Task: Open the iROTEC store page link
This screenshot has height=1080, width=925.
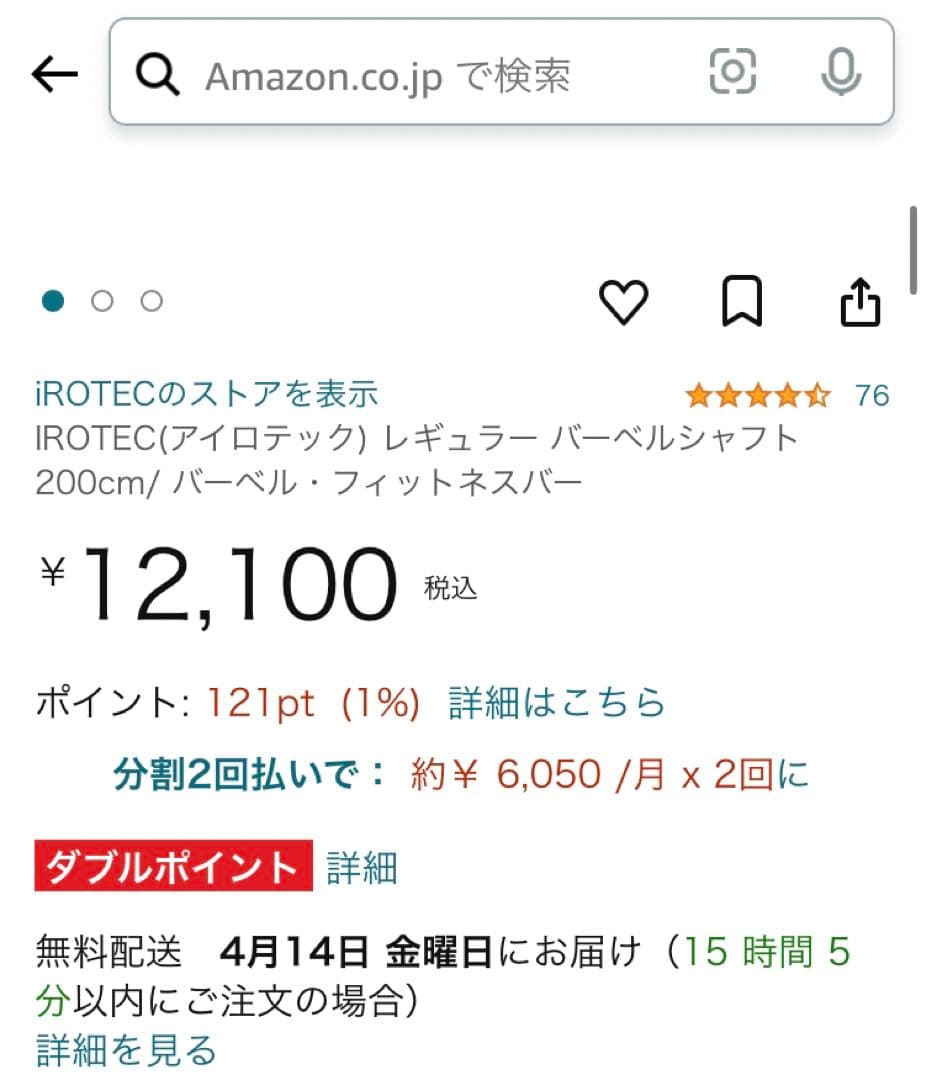Action: pyautogui.click(x=207, y=394)
